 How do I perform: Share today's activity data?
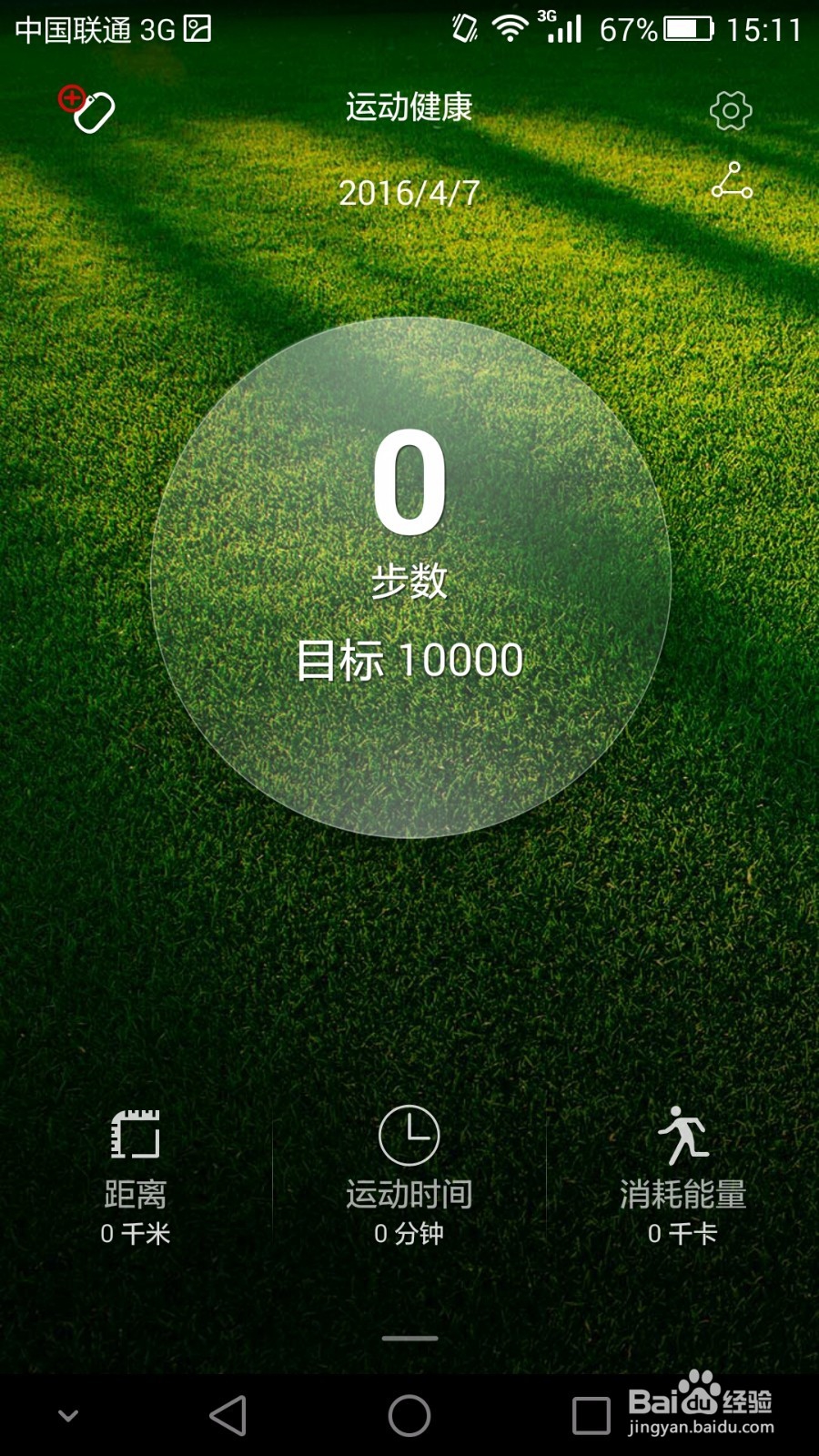coord(732,180)
